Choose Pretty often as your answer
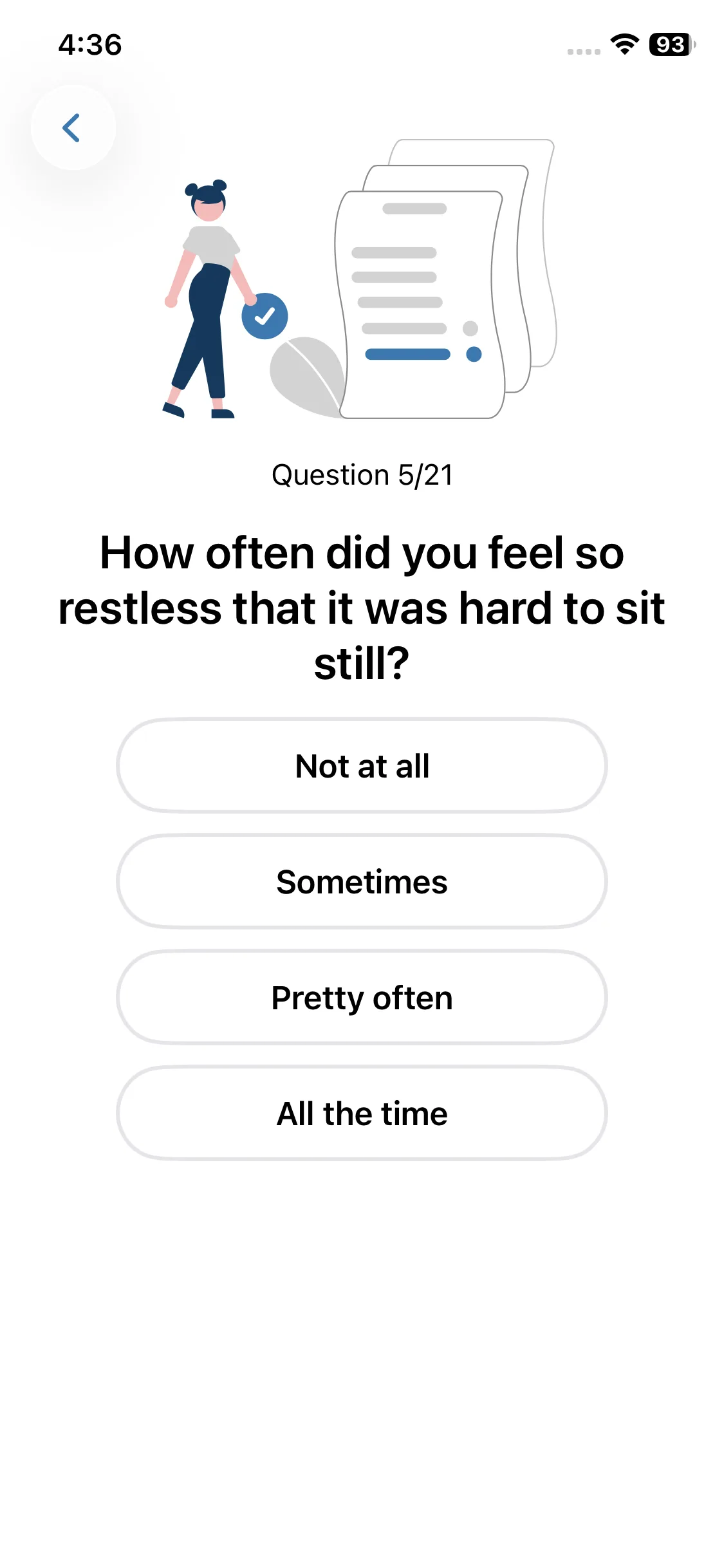724x1568 pixels. (x=362, y=997)
